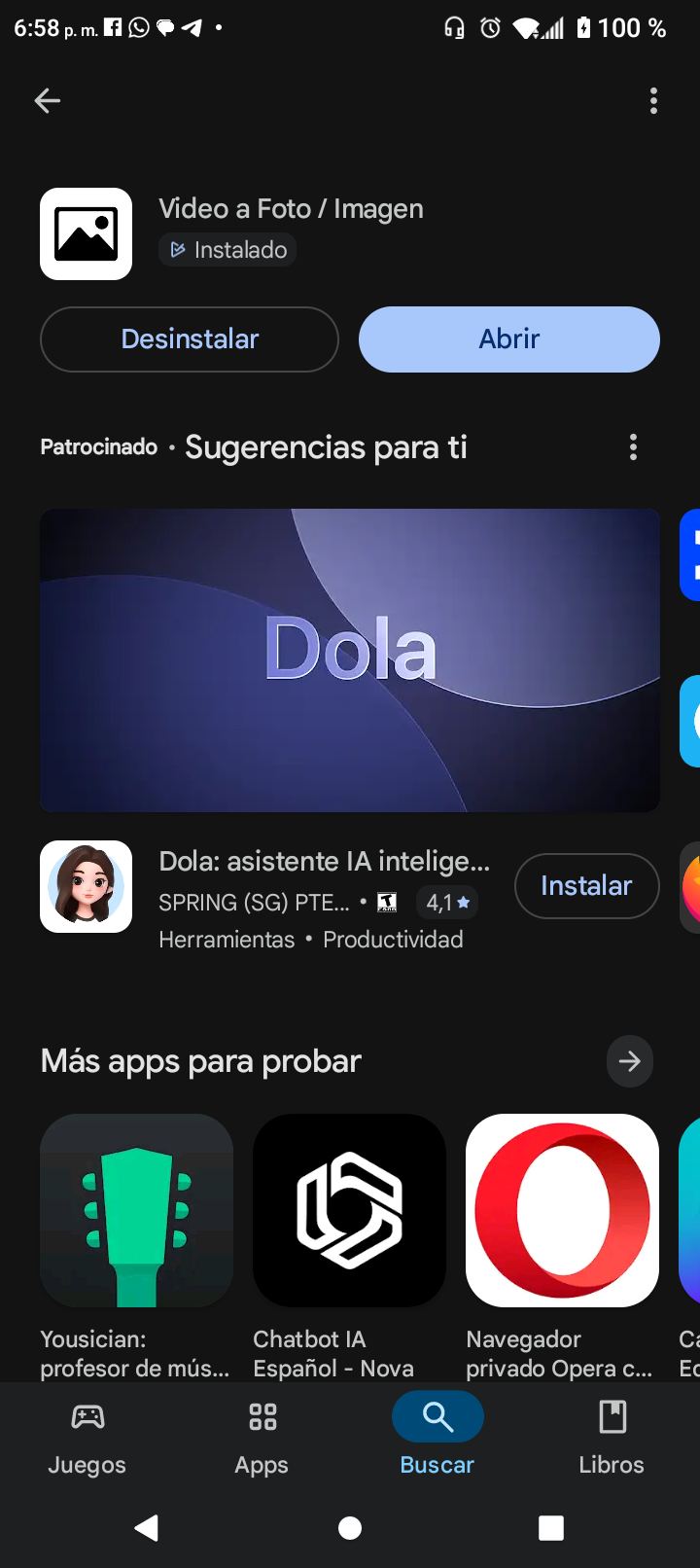Viewport: 700px width, 1568px height.
Task: Open the top-right overflow menu
Action: (653, 100)
